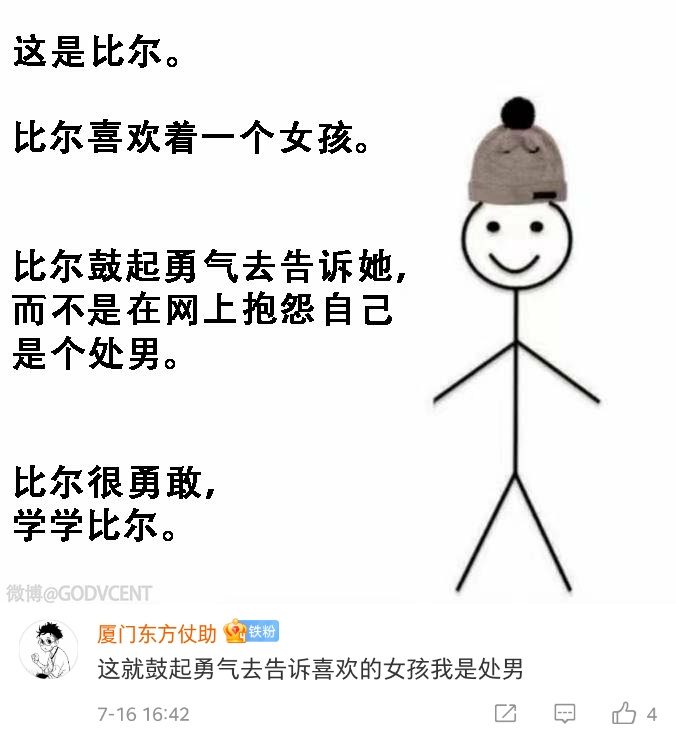Reply to the comment by 厦门东方仗助
Screen dimensions: 676x739
[x=565, y=714]
